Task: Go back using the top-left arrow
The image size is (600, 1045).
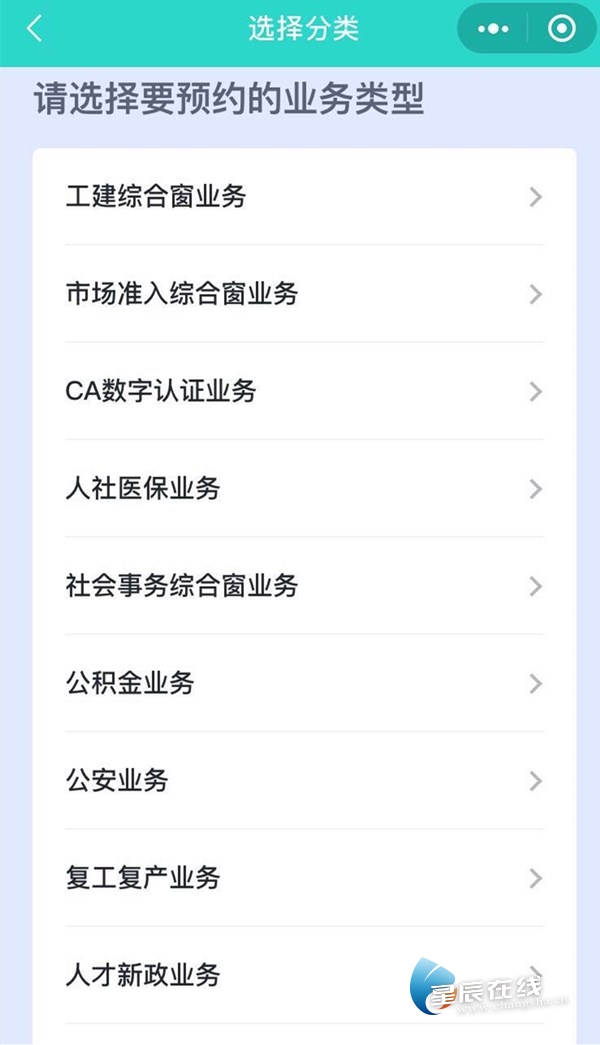Action: [35, 29]
